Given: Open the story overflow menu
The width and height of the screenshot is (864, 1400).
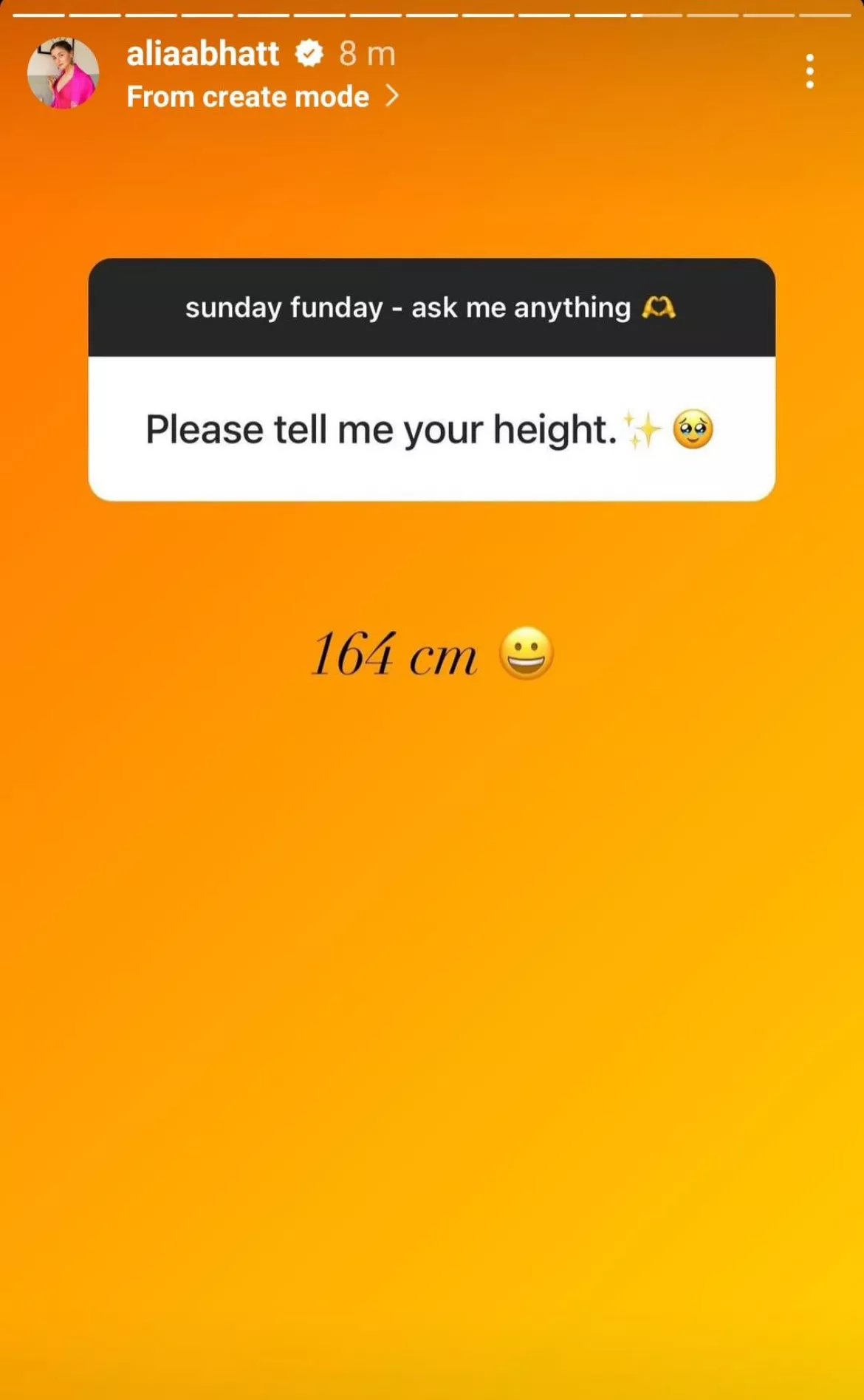Looking at the screenshot, I should coord(809,72).
